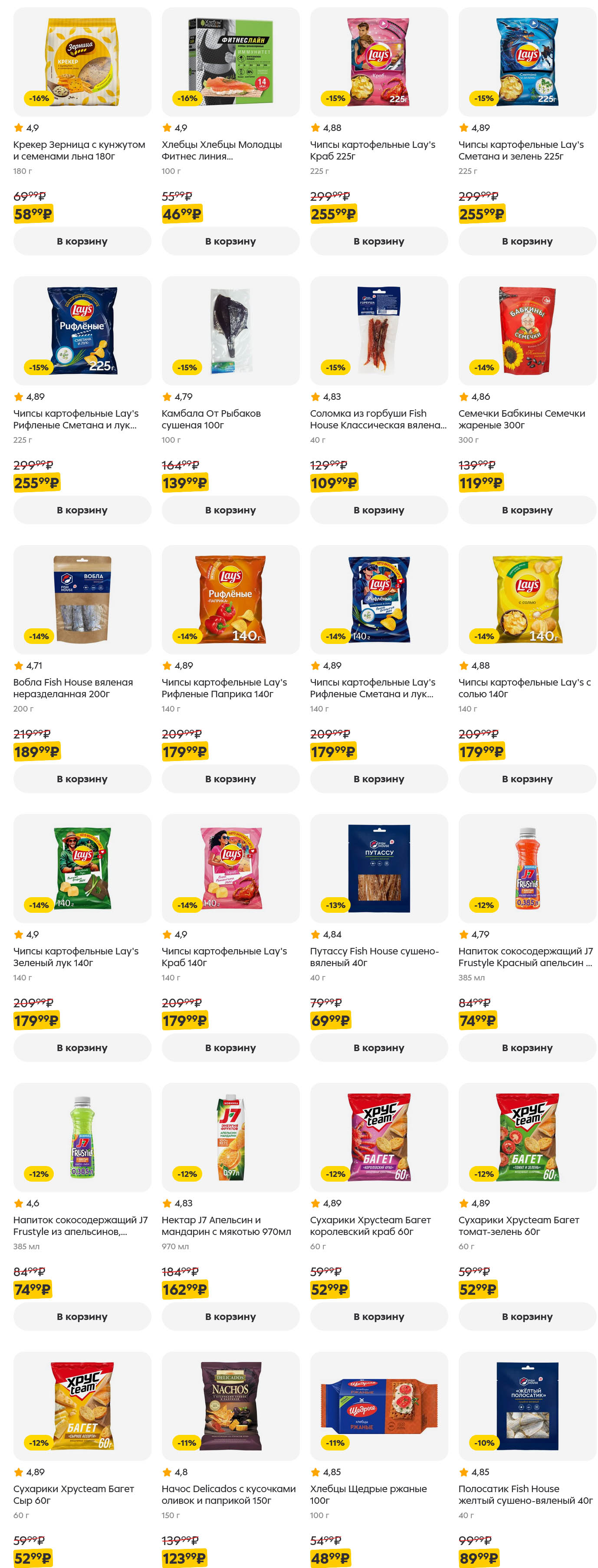Viewport: 598px width, 1568px height.
Task: Add J7 Frustyle Красный апельсин to cart
Action: click(x=527, y=1048)
